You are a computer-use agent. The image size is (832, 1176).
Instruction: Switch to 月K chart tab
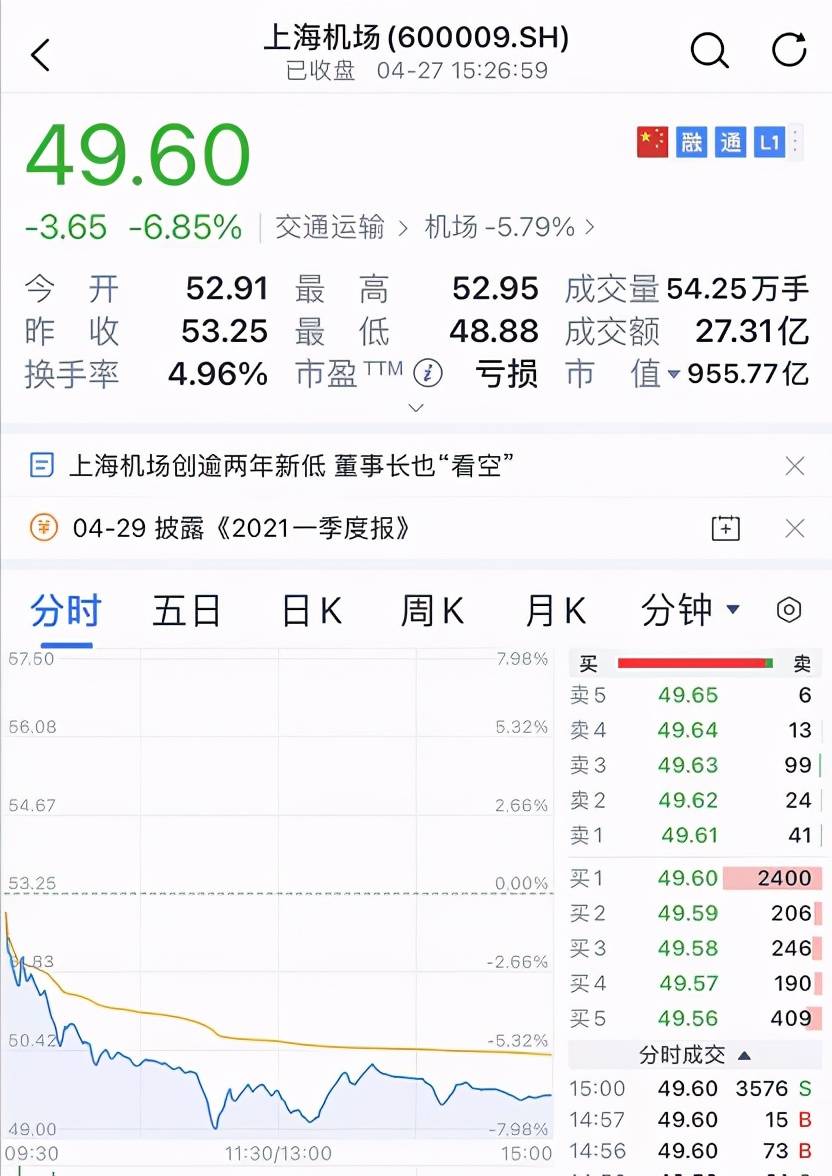(x=555, y=610)
